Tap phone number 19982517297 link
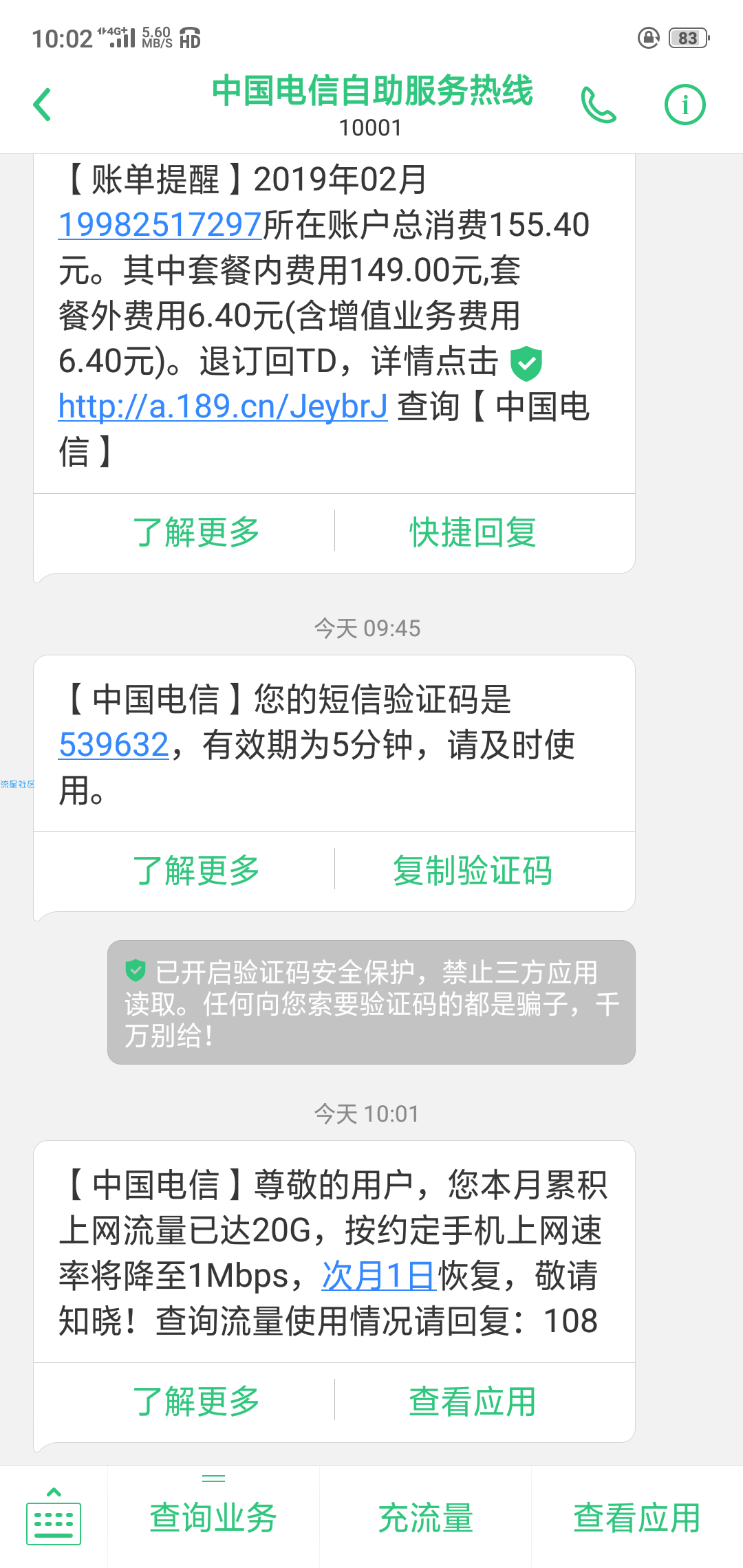743x1568 pixels. [x=160, y=225]
